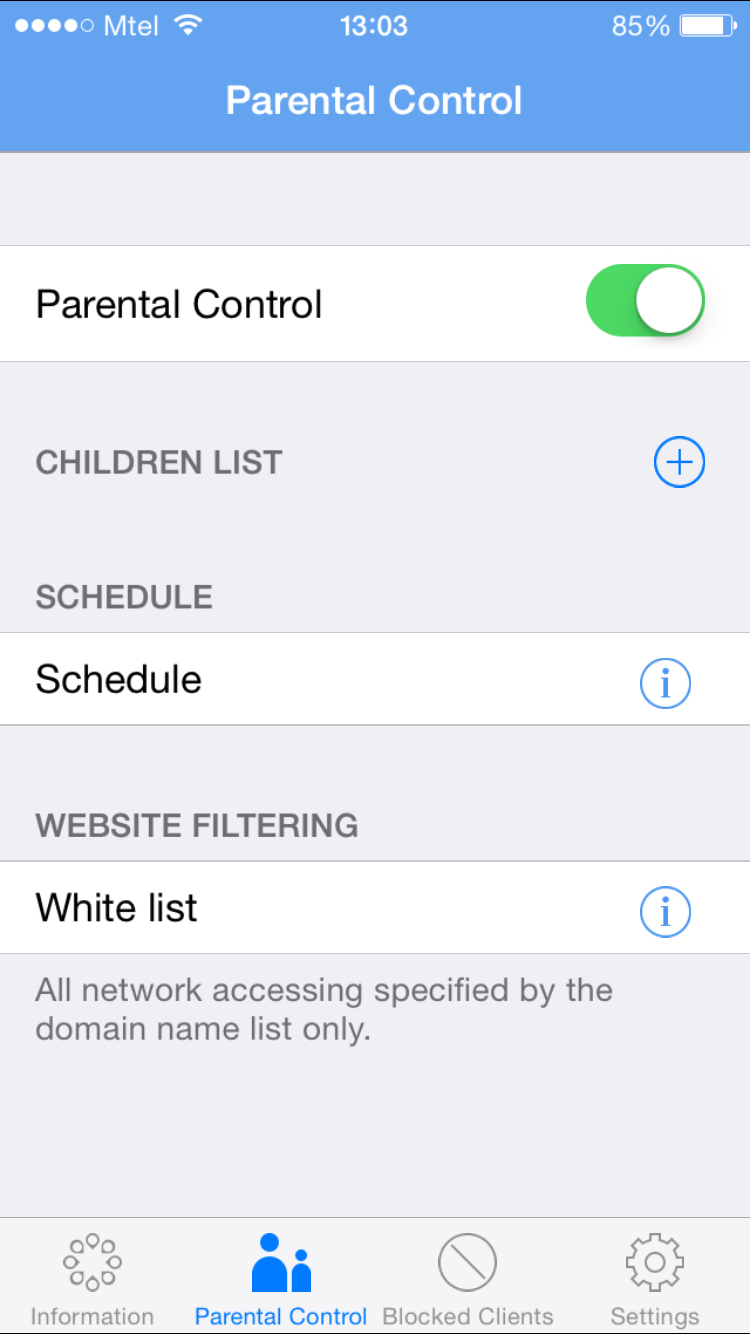Viewport: 750px width, 1334px height.
Task: Go to the Blocked Clients tab
Action: coord(467,1279)
